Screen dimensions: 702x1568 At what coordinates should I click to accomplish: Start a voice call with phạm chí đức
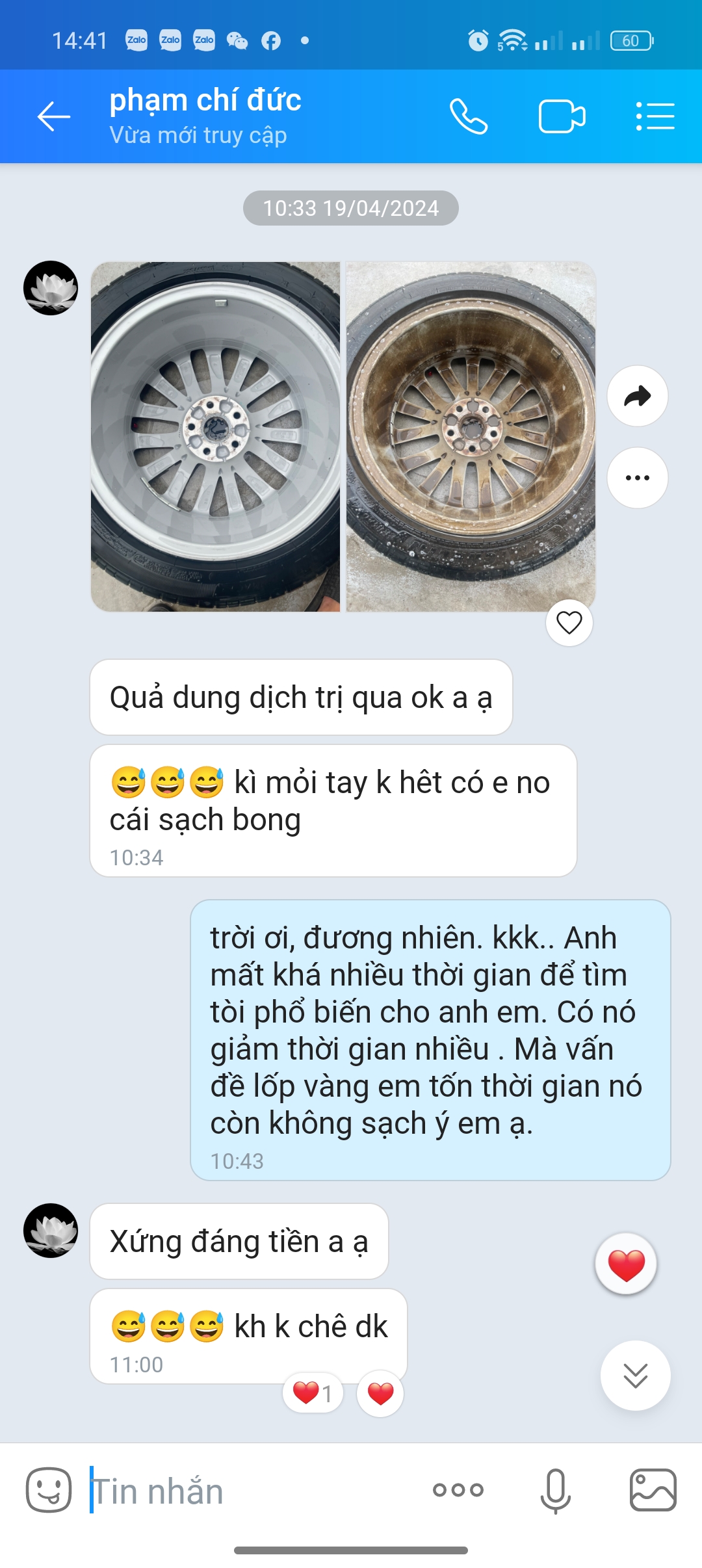[x=469, y=117]
